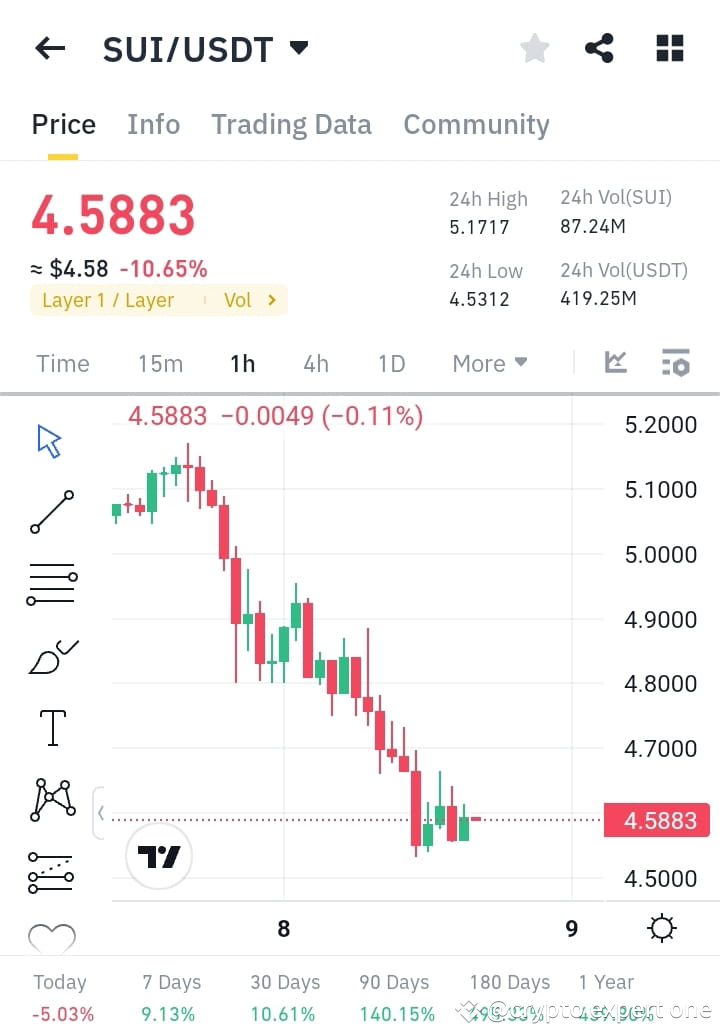The height and width of the screenshot is (1032, 720).
Task: Toggle the heart tool in the drawing sidebar
Action: (52, 937)
